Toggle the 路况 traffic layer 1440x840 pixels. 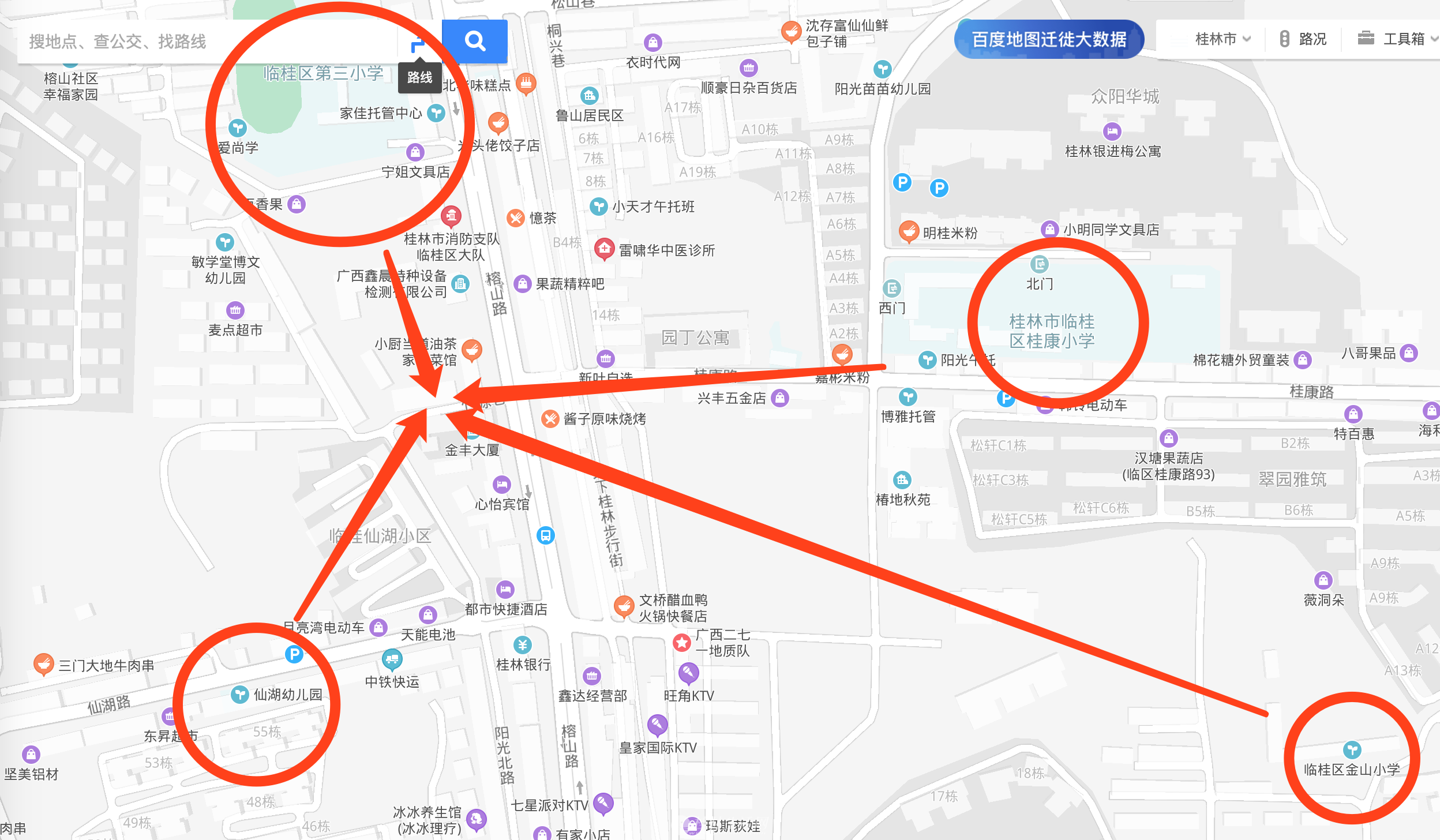(1303, 39)
